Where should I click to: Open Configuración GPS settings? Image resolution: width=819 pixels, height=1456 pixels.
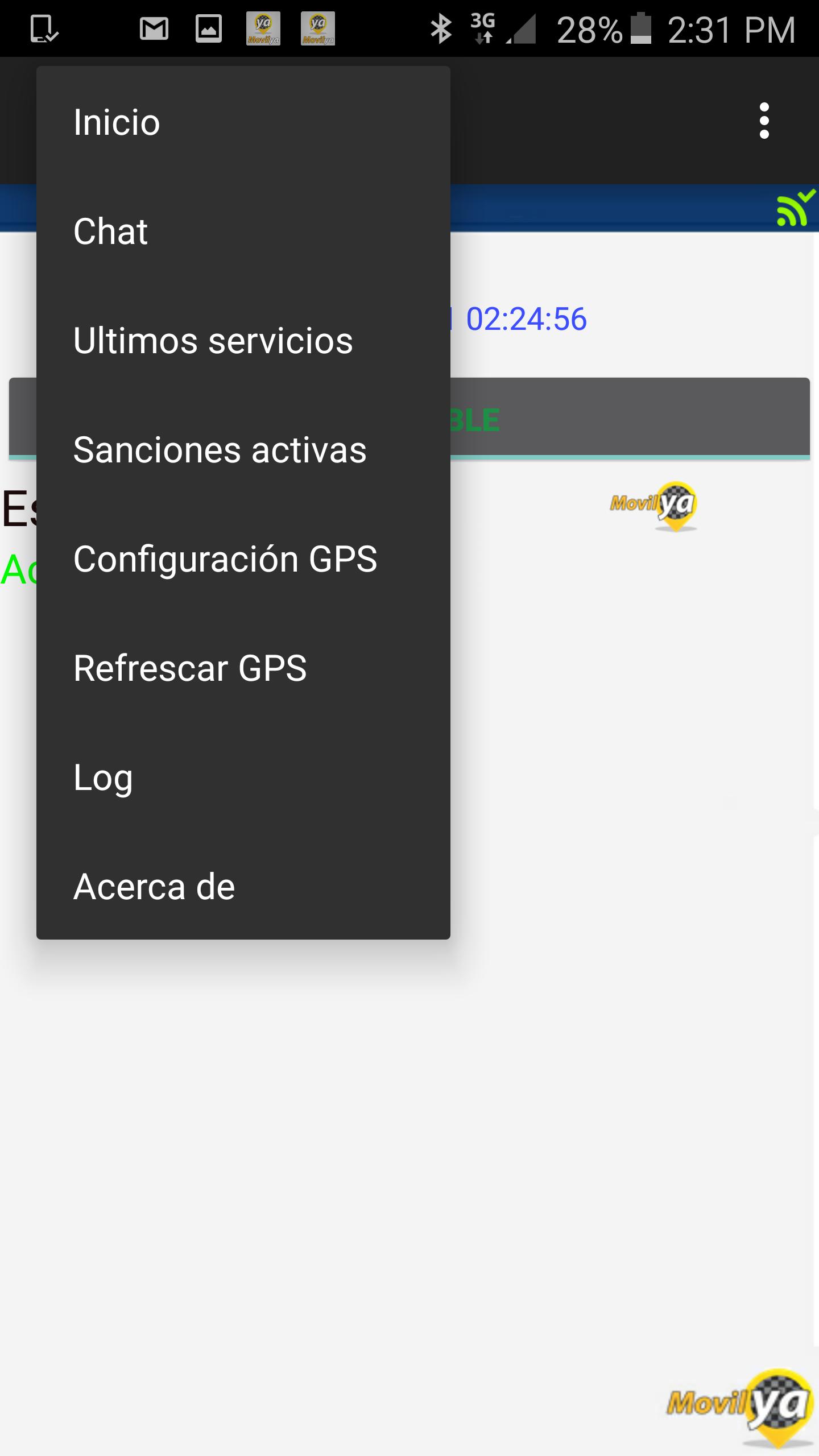point(243,559)
